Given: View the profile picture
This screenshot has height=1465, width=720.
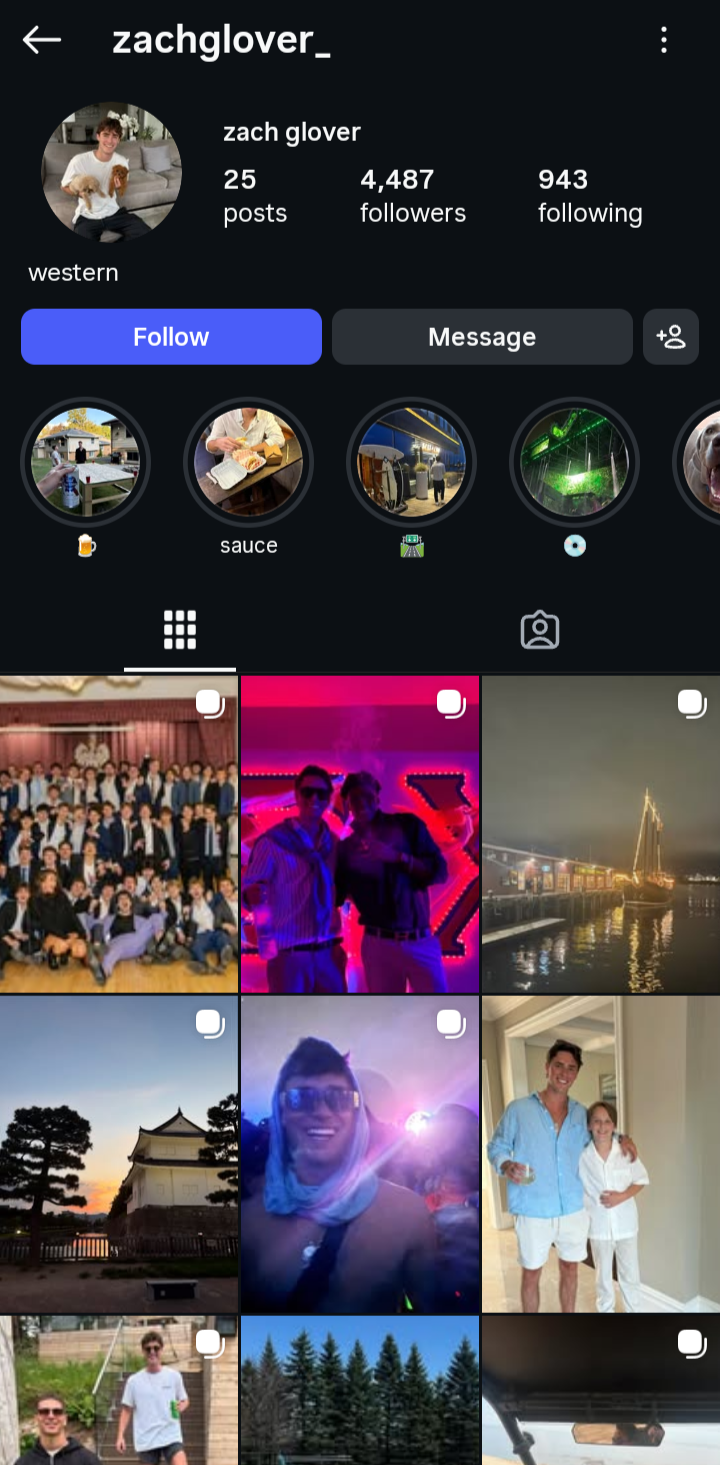Looking at the screenshot, I should click(111, 172).
